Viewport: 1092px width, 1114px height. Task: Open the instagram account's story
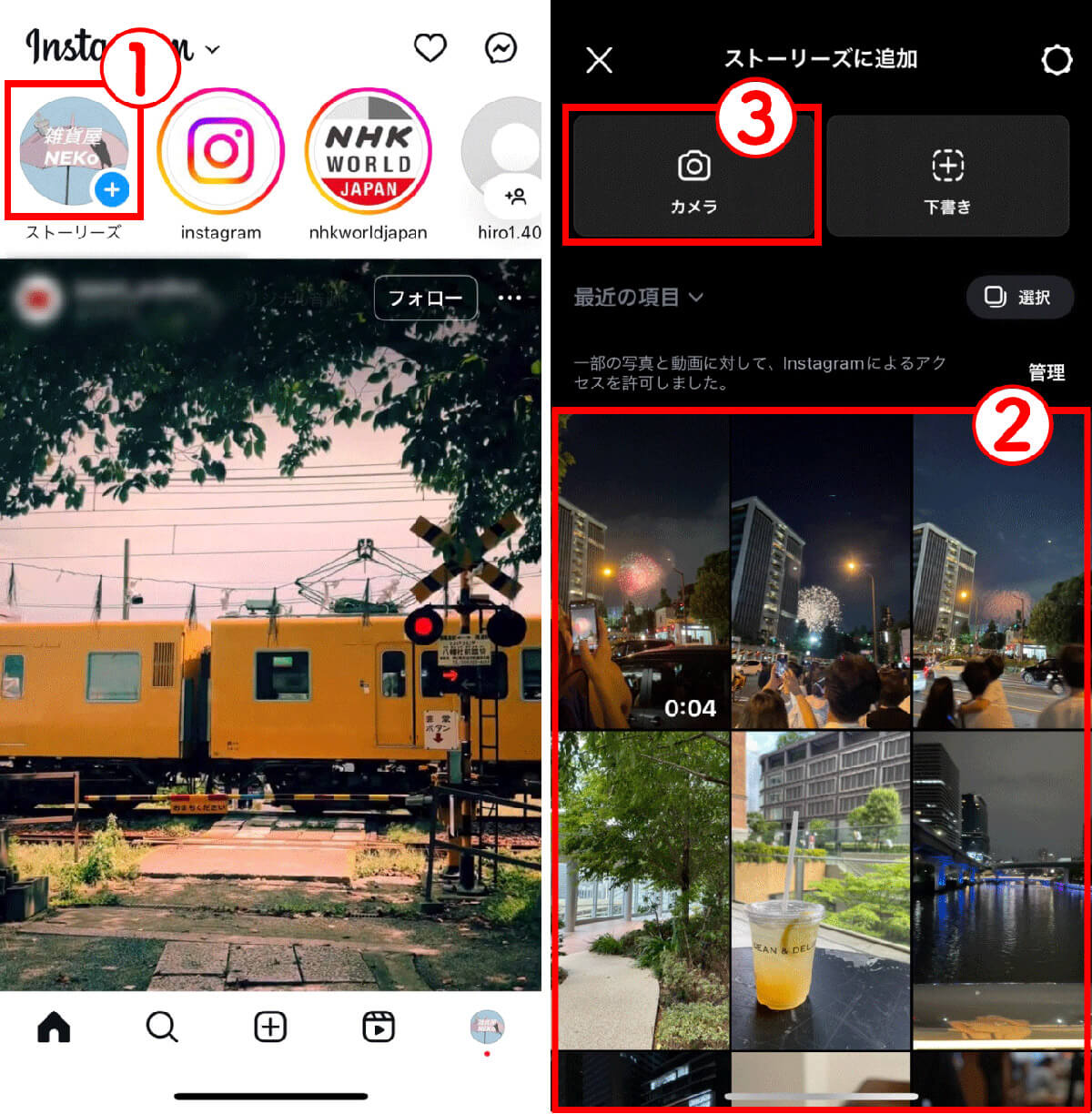click(220, 151)
